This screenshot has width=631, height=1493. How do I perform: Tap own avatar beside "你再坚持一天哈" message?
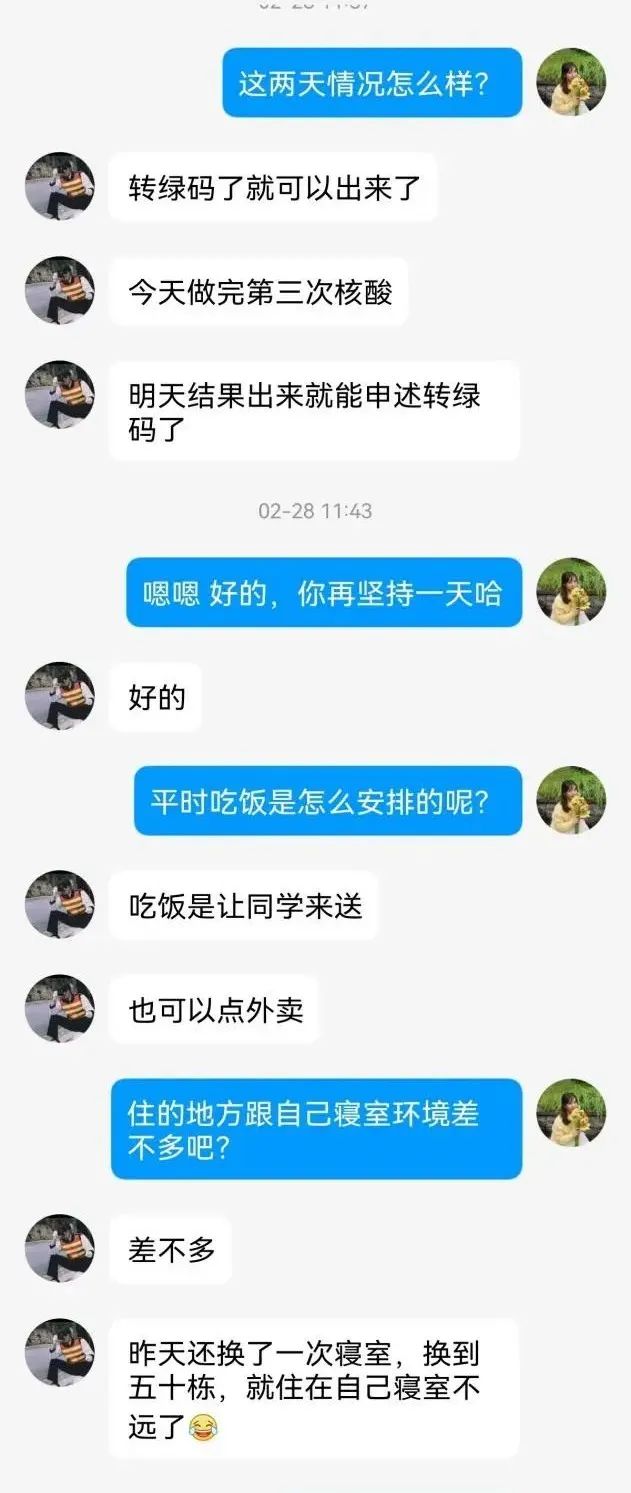(571, 592)
